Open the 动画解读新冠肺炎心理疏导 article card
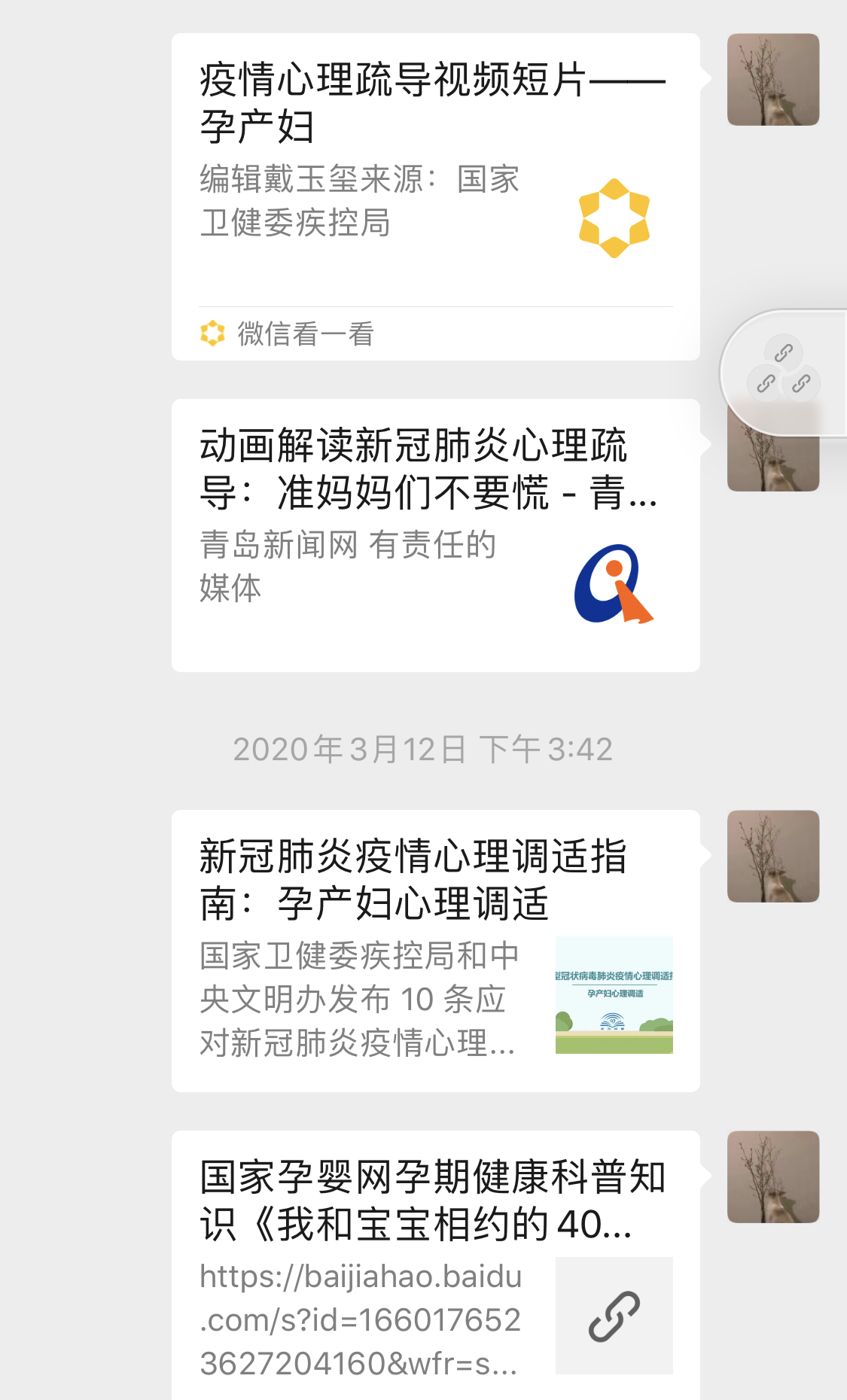The image size is (847, 1400). pyautogui.click(x=436, y=535)
